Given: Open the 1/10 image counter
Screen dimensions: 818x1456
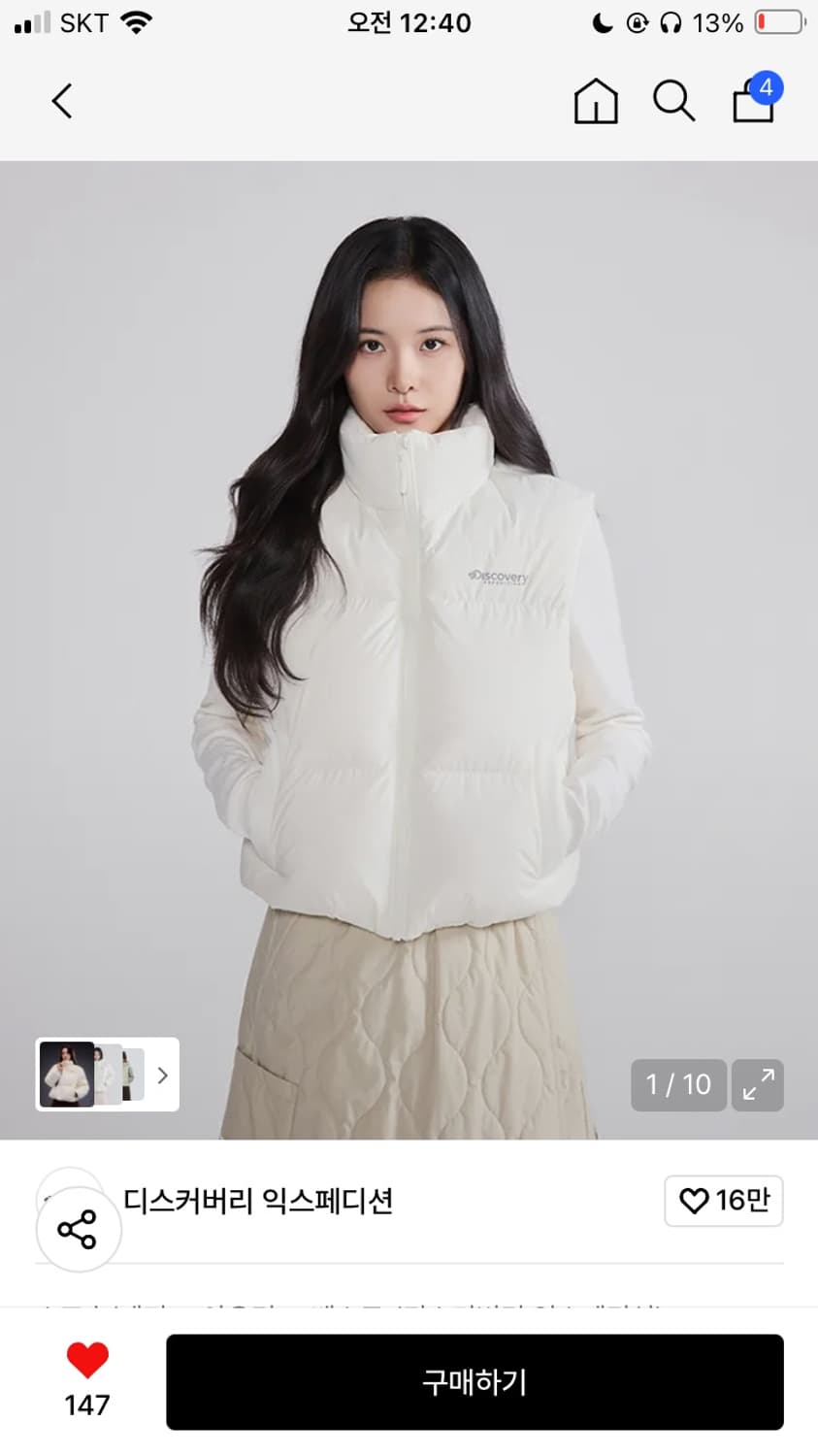Looking at the screenshot, I should (678, 1085).
